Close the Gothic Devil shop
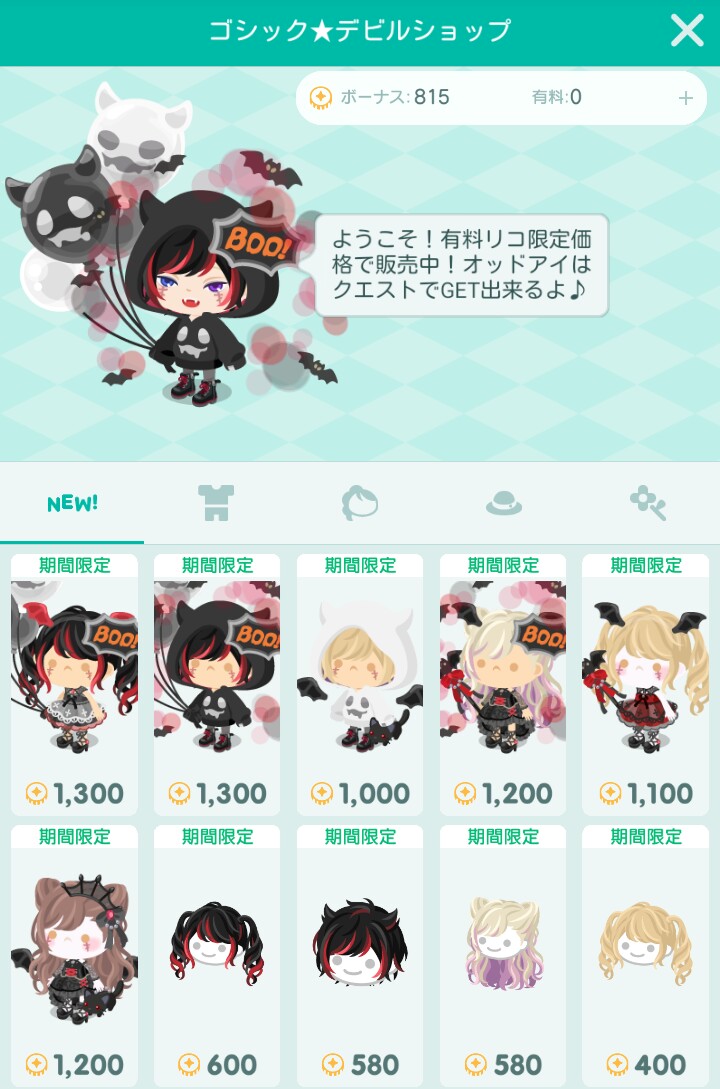Screen dimensions: 720x1089 [x=687, y=31]
